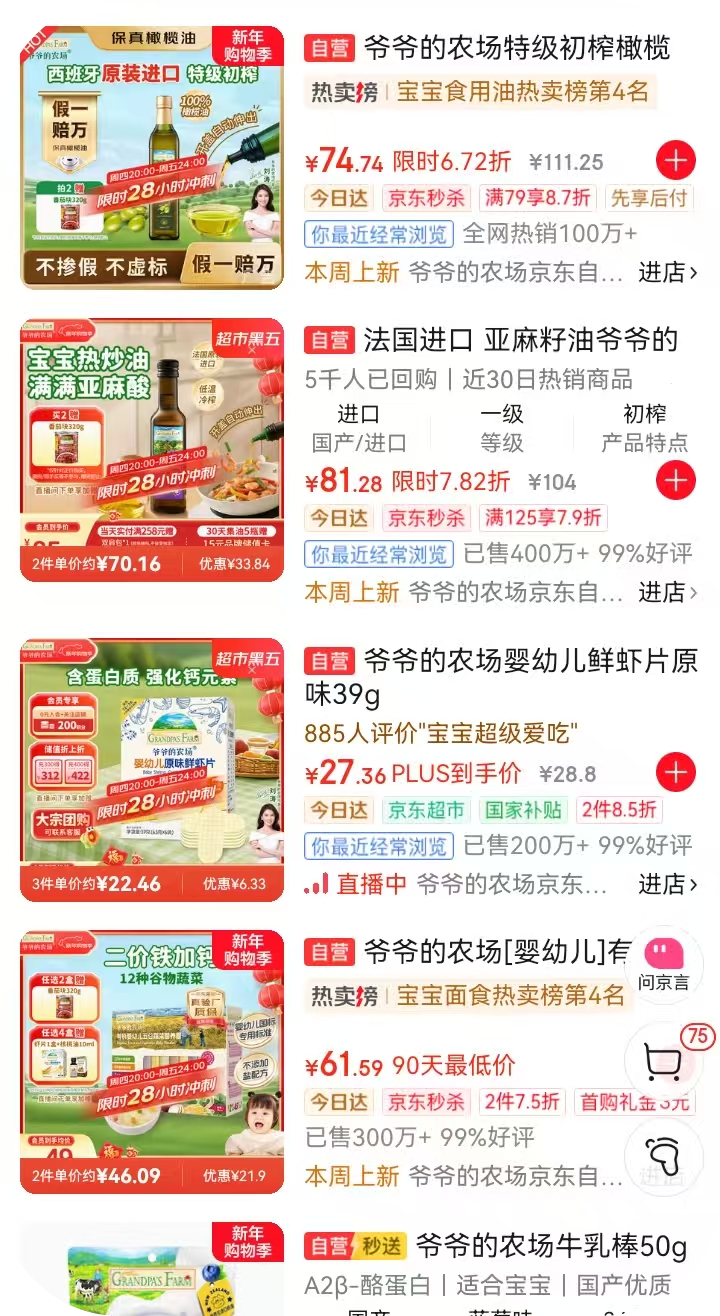Open 宝宝食用油热卖榜 ranking
This screenshot has width=720, height=1316.
pos(481,93)
